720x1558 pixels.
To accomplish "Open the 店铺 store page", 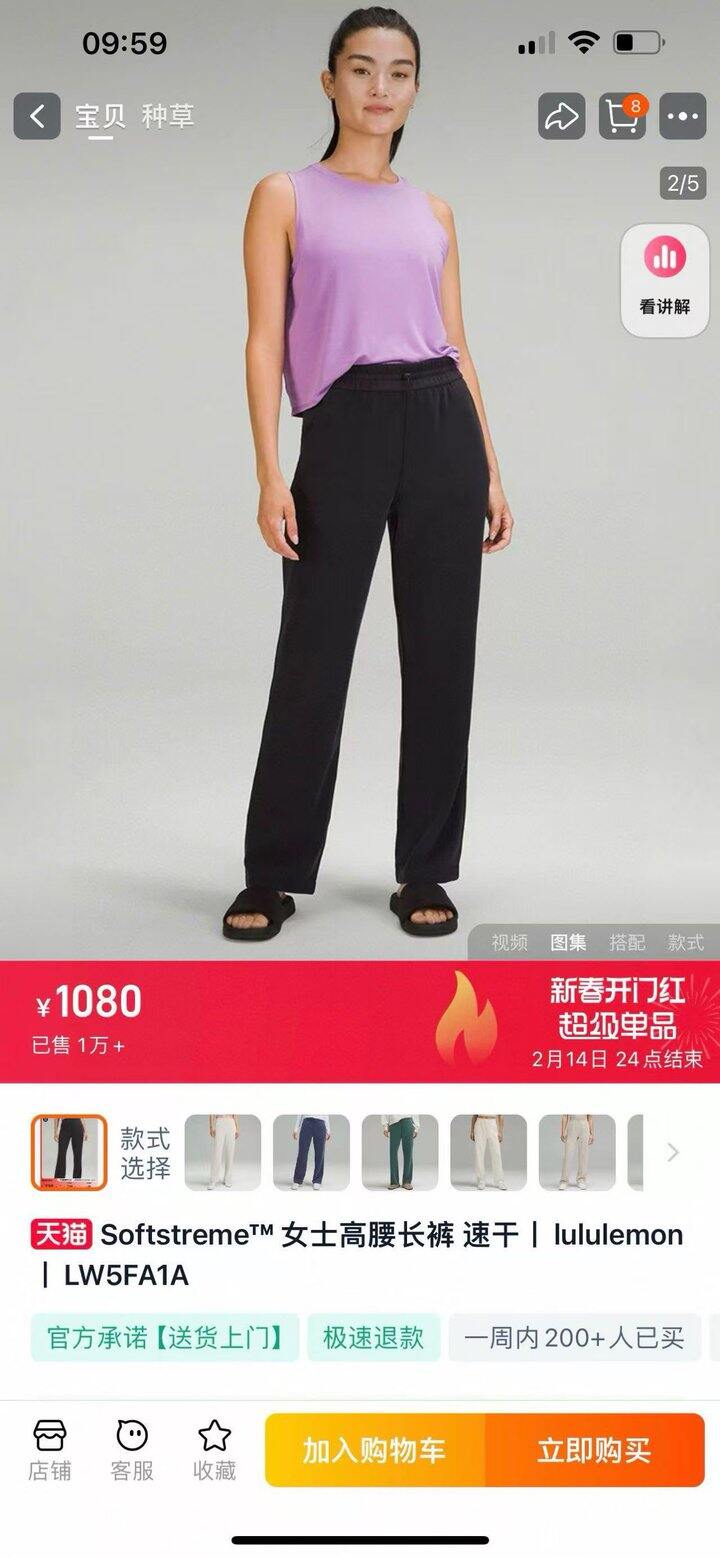I will pyautogui.click(x=49, y=1451).
